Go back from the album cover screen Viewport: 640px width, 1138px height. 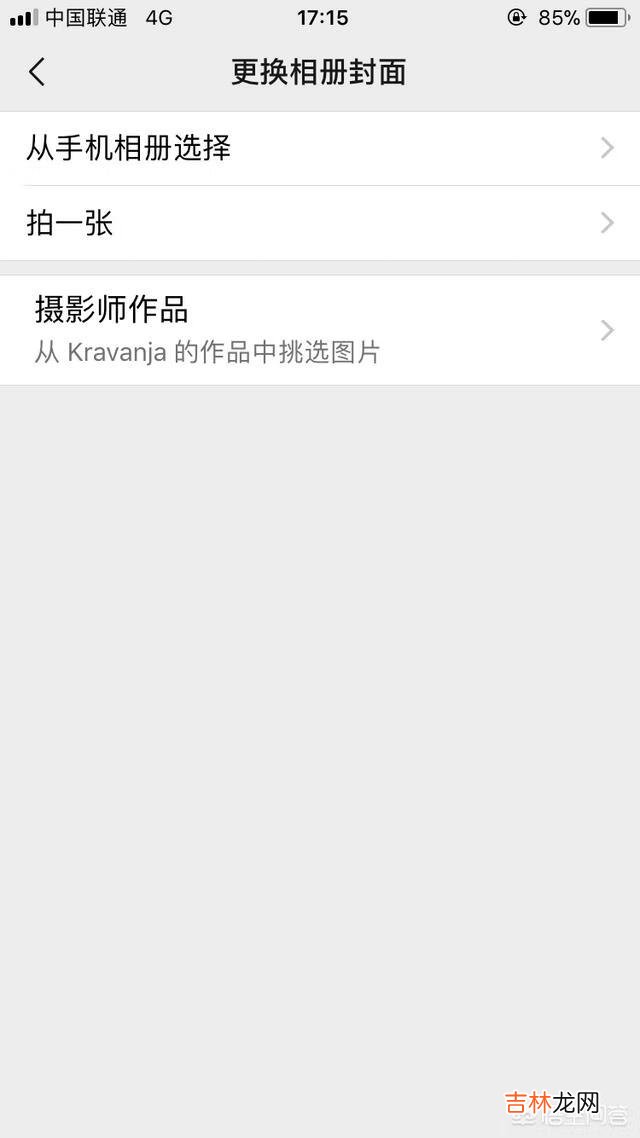click(37, 72)
